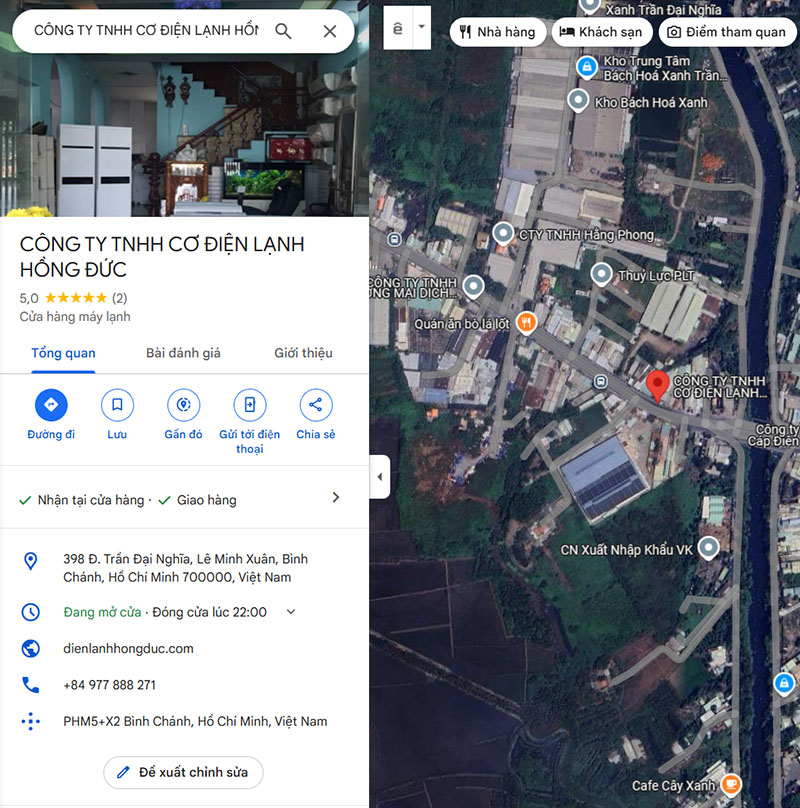Tap the search box with company name
The height and width of the screenshot is (808, 800).
146,31
